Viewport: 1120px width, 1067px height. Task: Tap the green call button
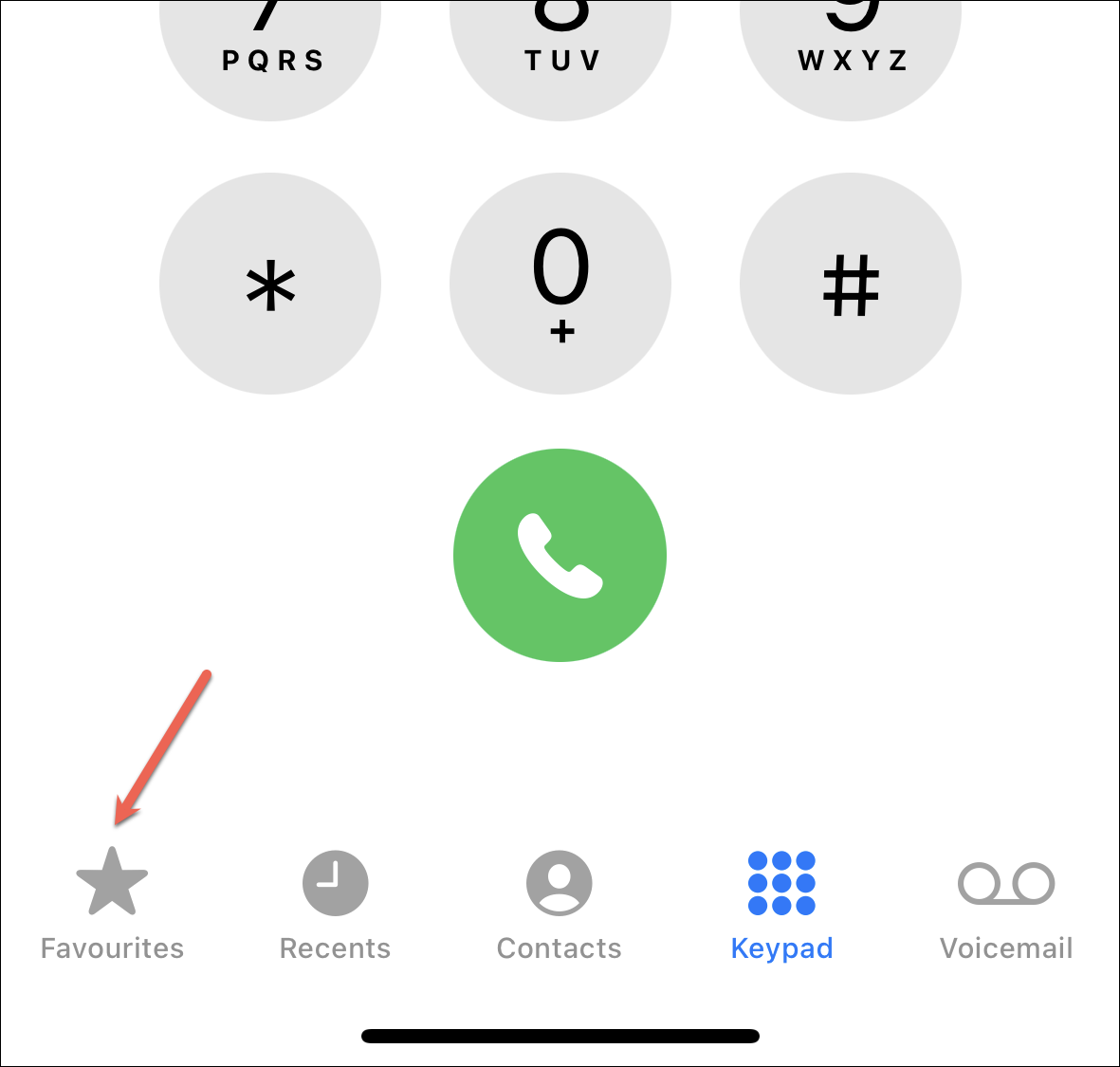click(560, 555)
